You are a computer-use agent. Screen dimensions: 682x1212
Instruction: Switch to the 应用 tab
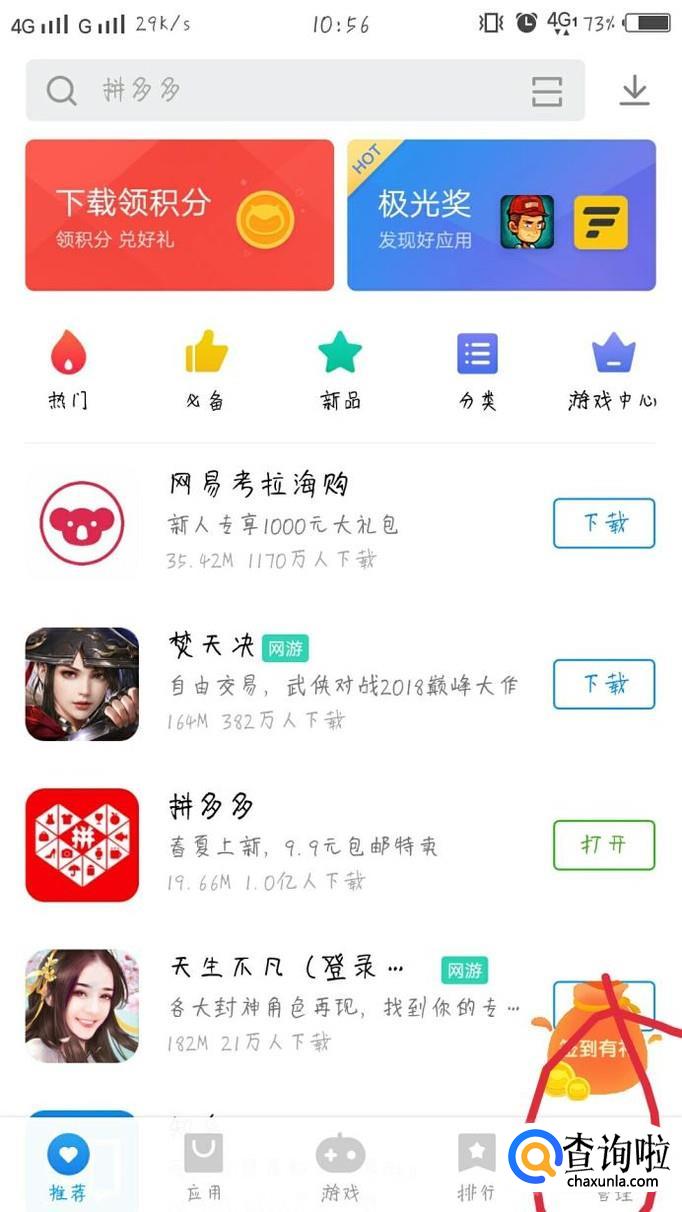click(x=204, y=1165)
